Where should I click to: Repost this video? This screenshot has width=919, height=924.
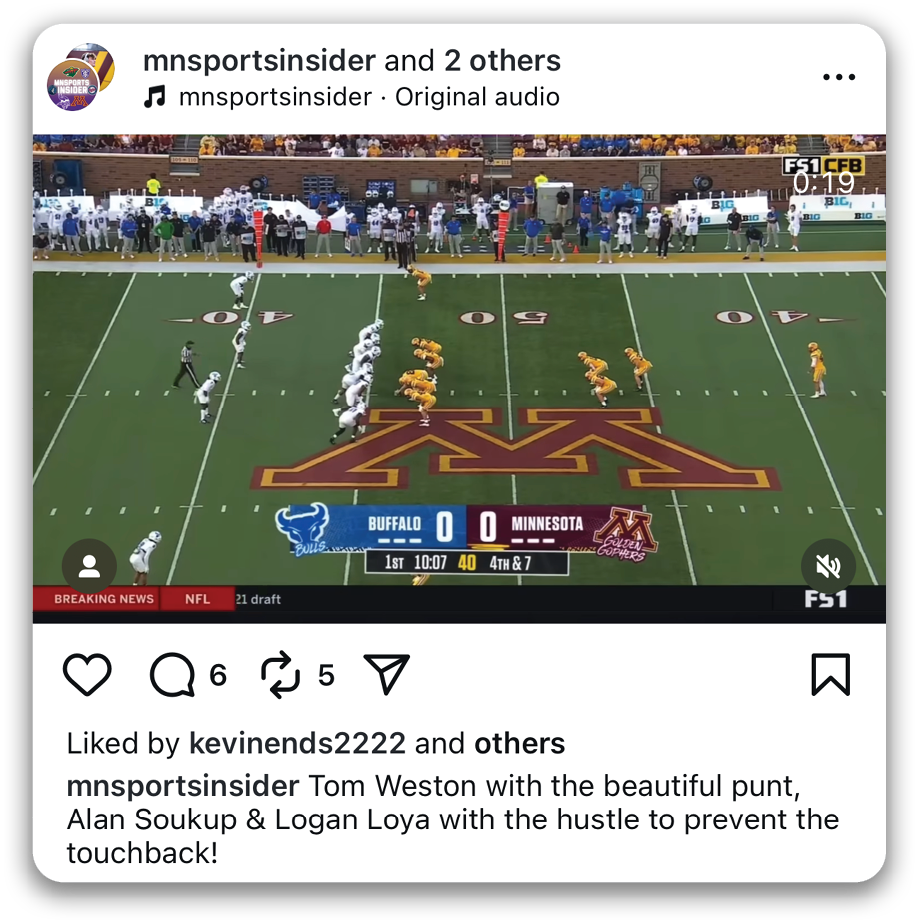pos(280,675)
